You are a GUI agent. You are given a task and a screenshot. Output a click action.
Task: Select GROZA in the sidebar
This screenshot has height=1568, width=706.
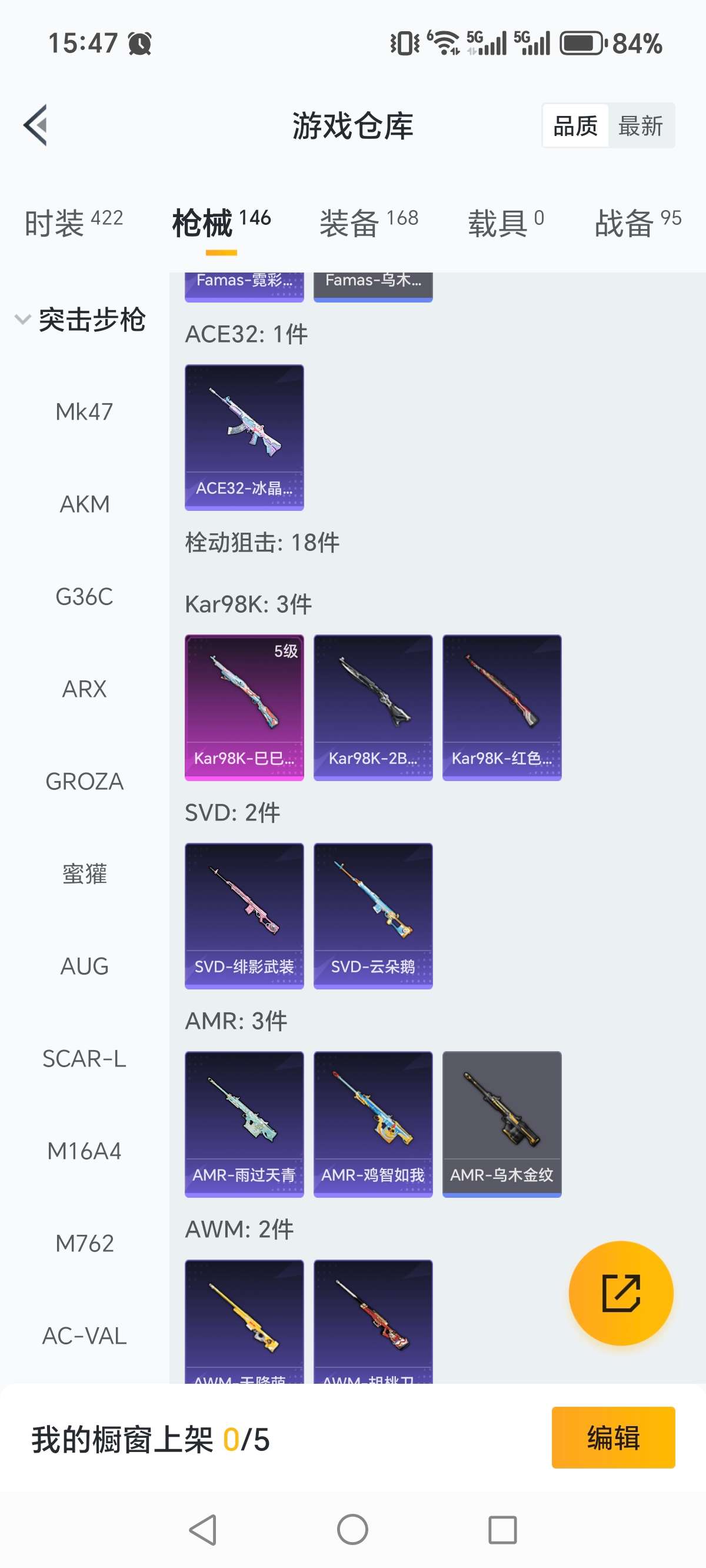[x=84, y=782]
